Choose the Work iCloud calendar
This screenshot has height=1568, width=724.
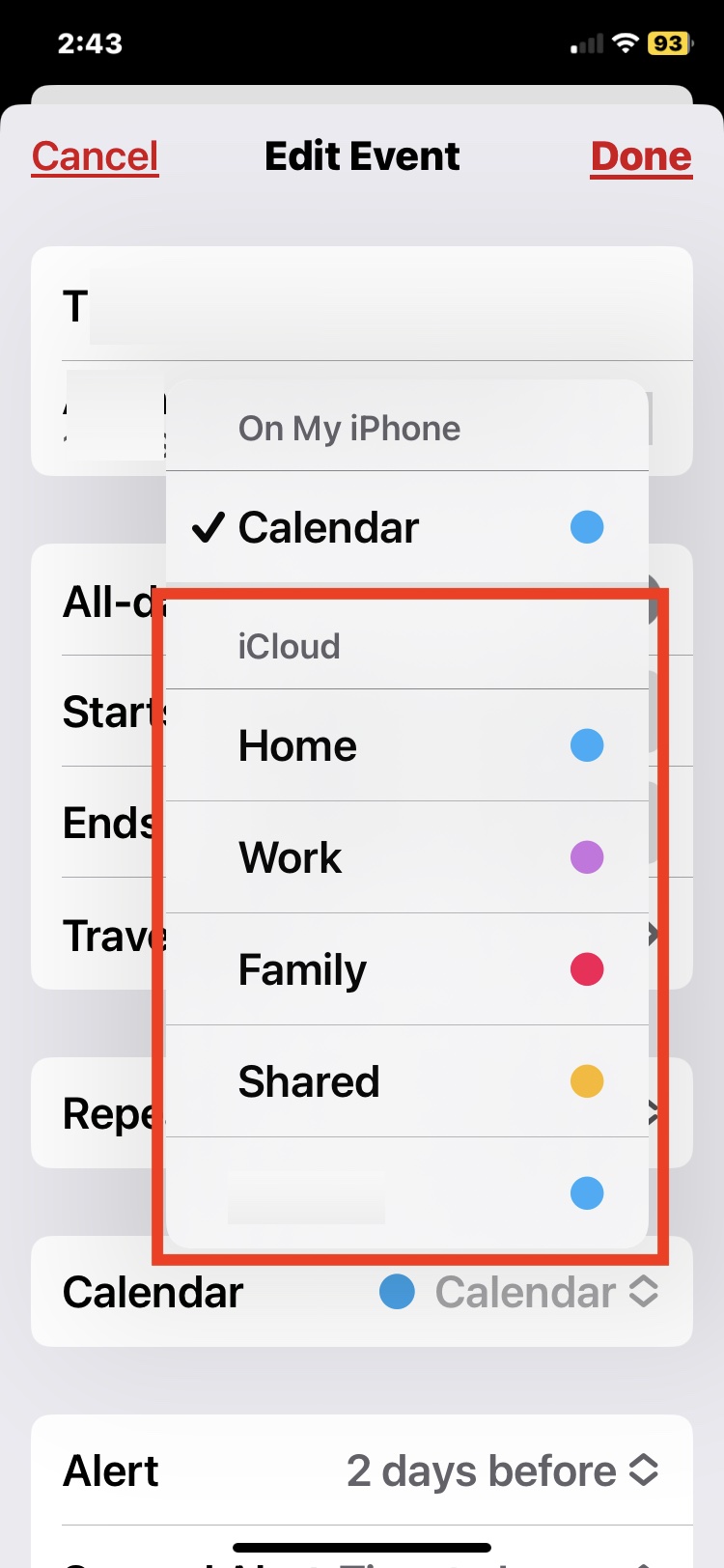click(x=405, y=857)
